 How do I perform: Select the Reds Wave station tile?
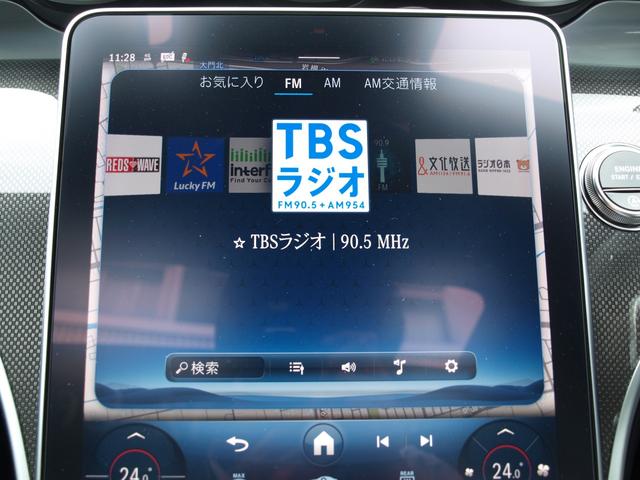click(x=134, y=165)
